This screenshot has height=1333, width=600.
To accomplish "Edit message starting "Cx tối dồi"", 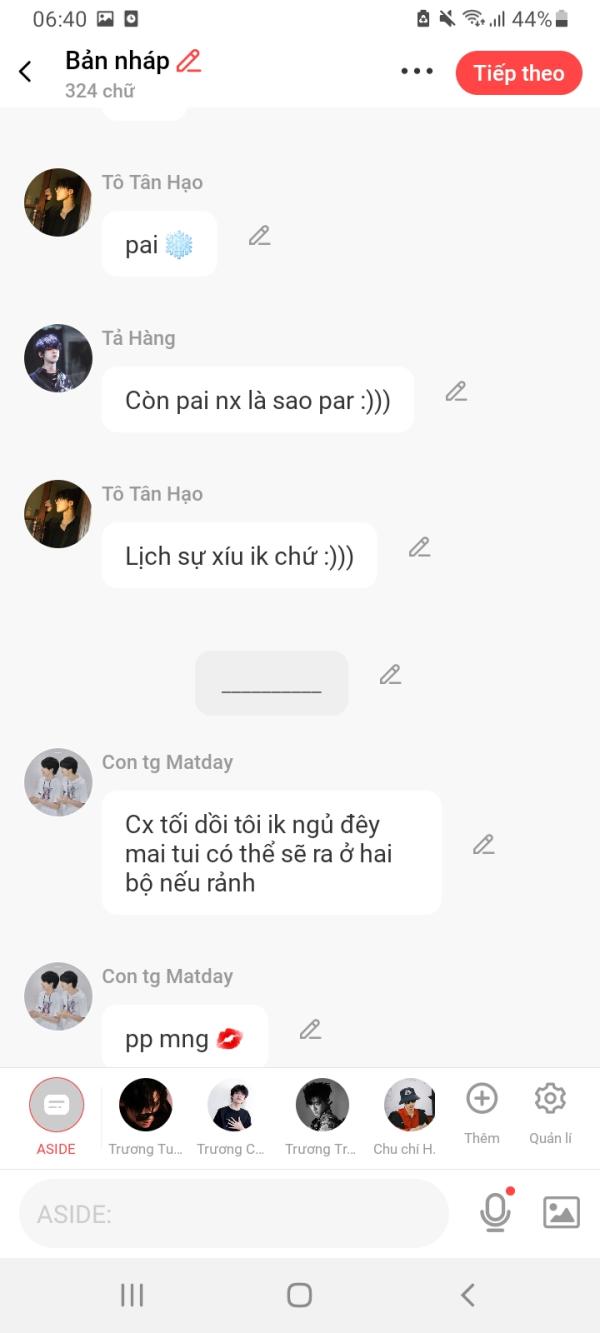I will pyautogui.click(x=484, y=845).
